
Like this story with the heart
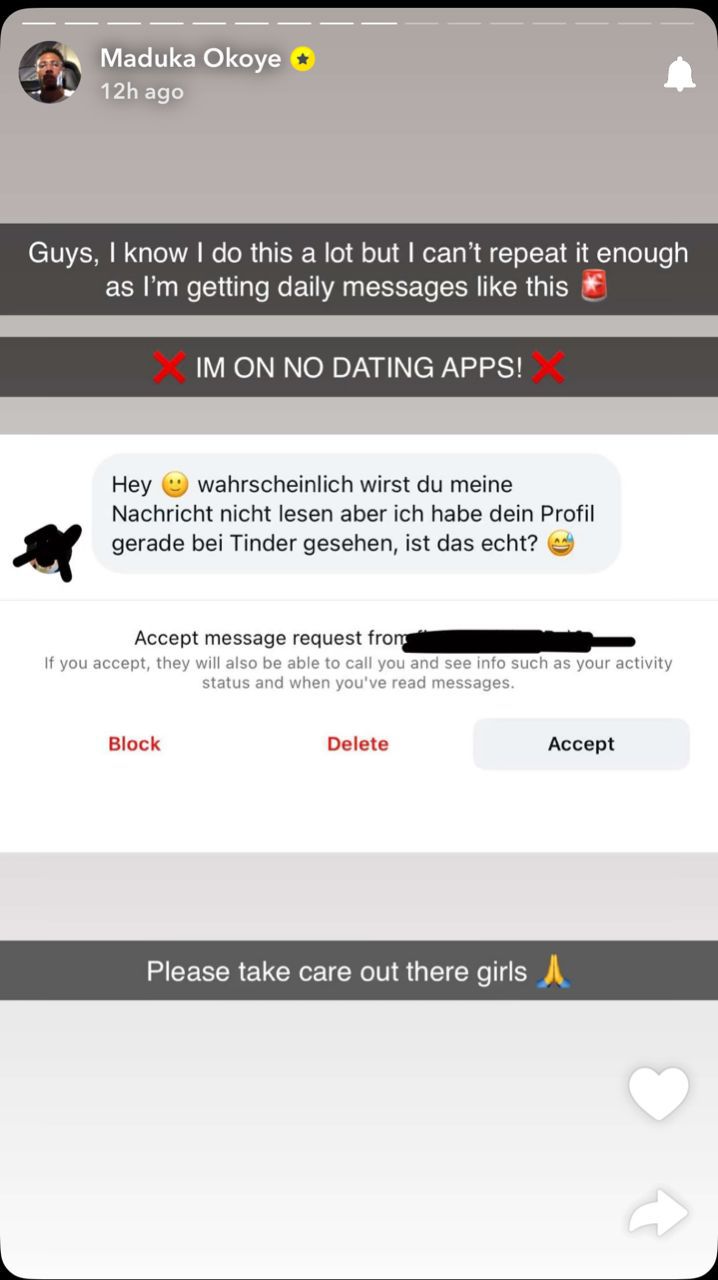(658, 1092)
